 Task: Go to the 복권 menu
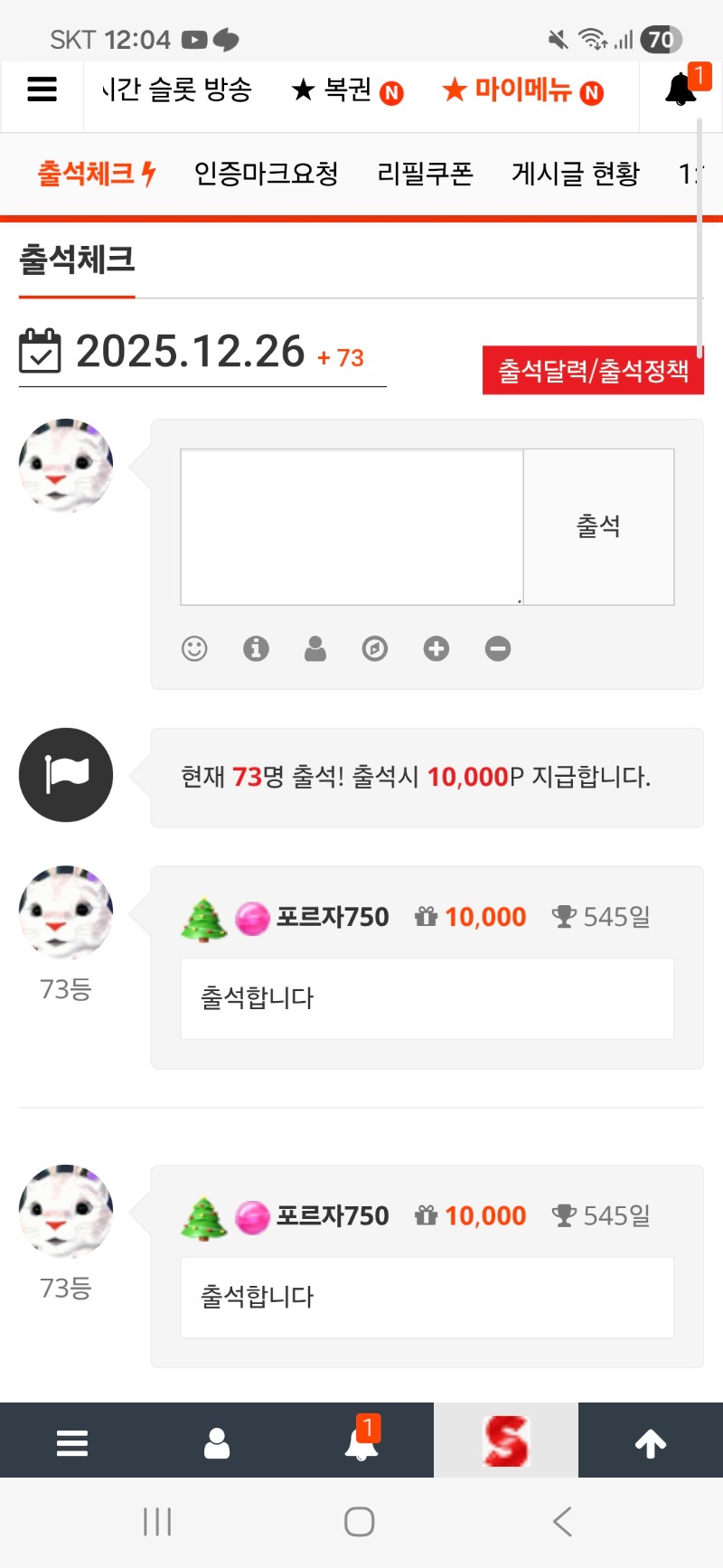coord(347,90)
